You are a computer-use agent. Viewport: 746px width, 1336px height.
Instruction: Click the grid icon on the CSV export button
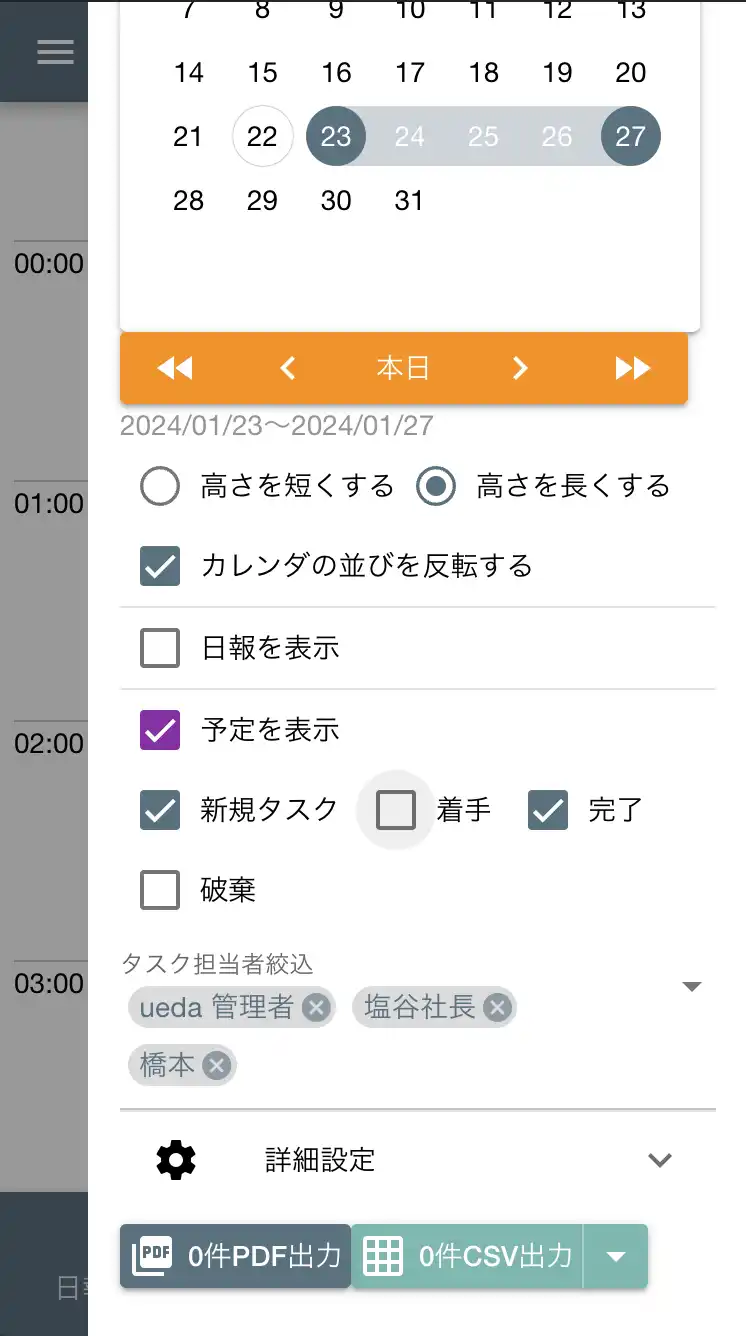point(382,1256)
